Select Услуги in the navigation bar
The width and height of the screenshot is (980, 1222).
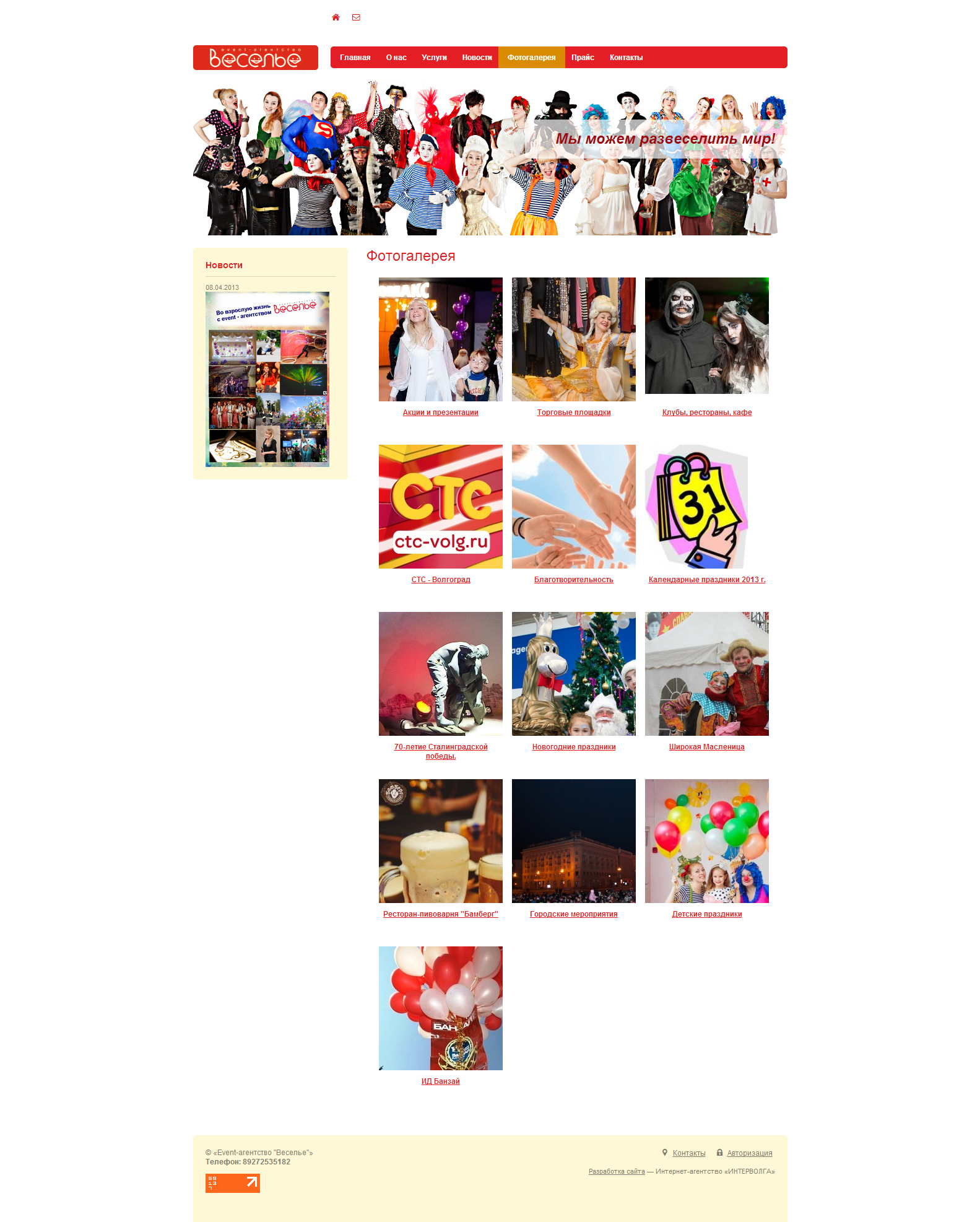434,58
